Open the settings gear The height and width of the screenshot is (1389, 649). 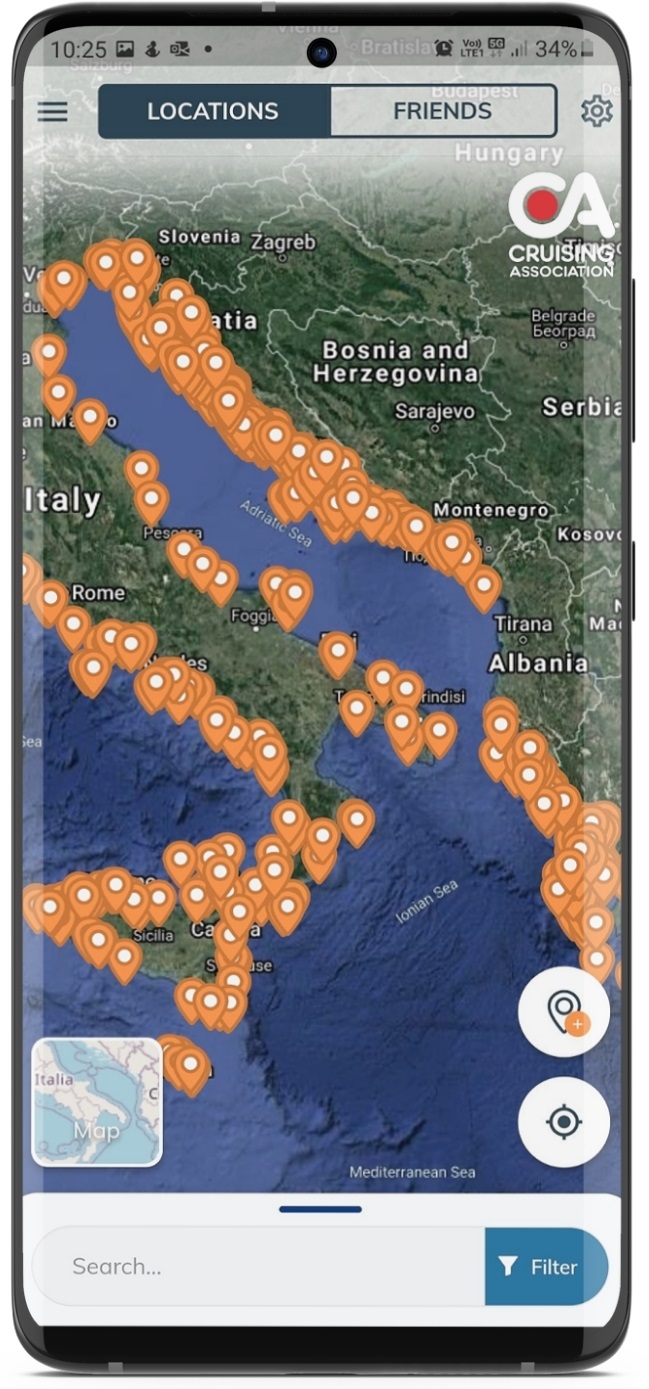coord(596,111)
